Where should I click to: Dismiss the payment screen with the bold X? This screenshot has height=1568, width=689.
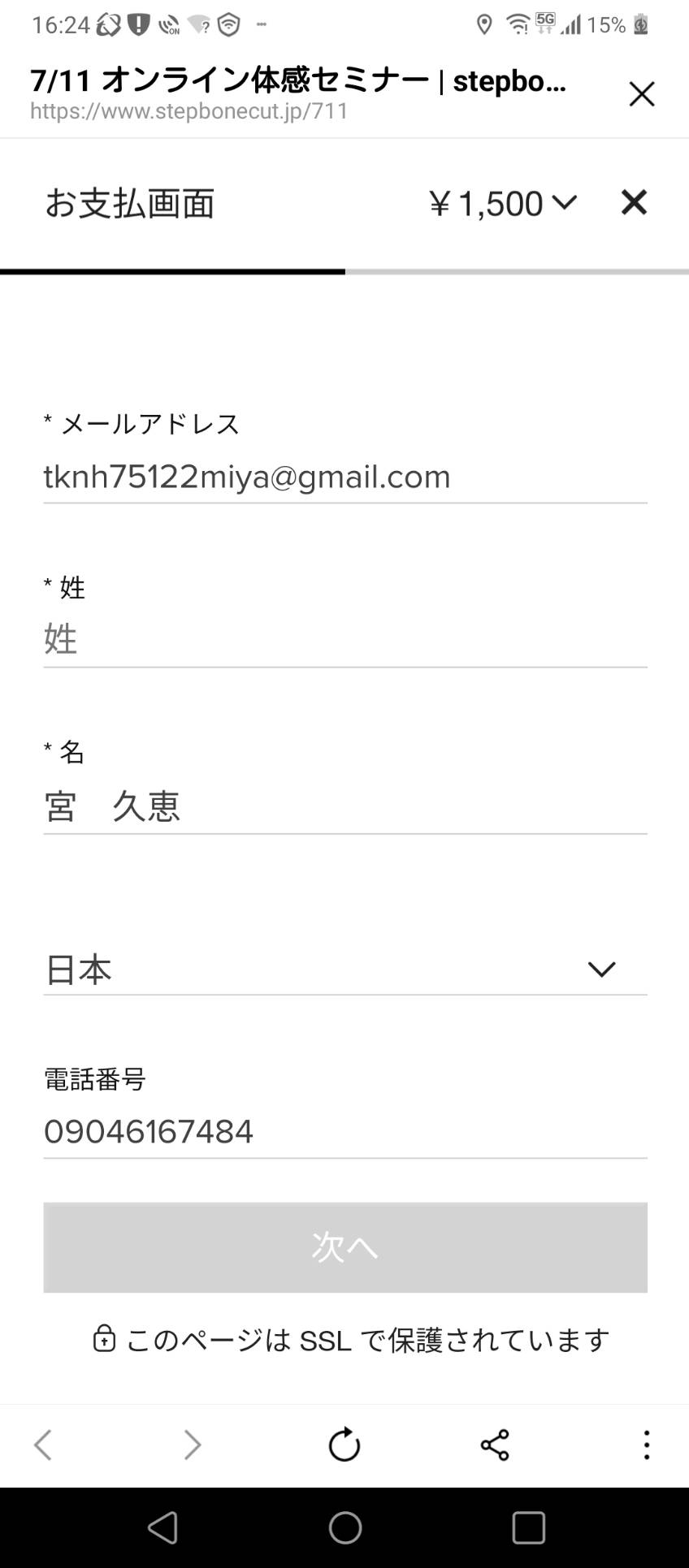pos(634,202)
